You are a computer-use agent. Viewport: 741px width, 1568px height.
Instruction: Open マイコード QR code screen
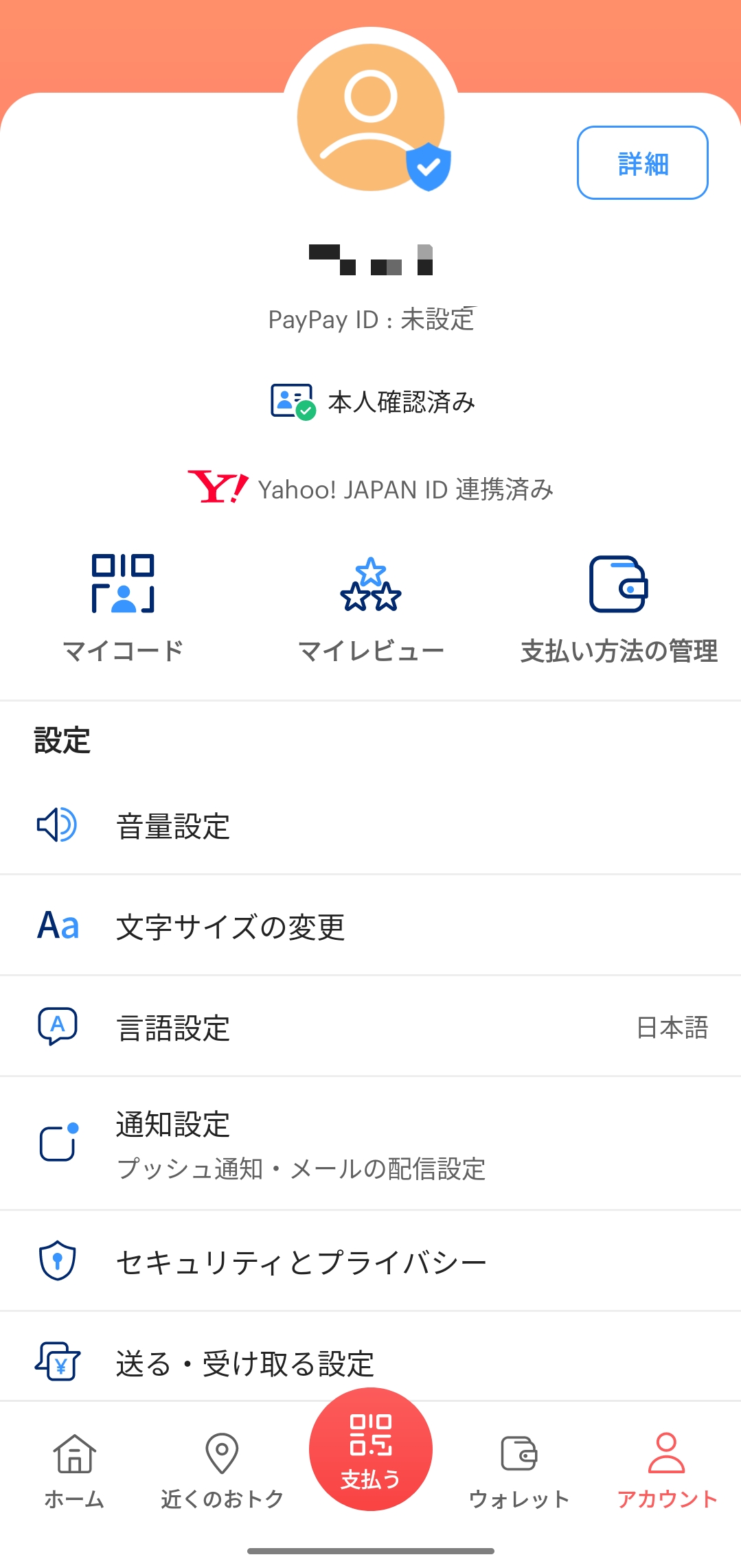122,607
